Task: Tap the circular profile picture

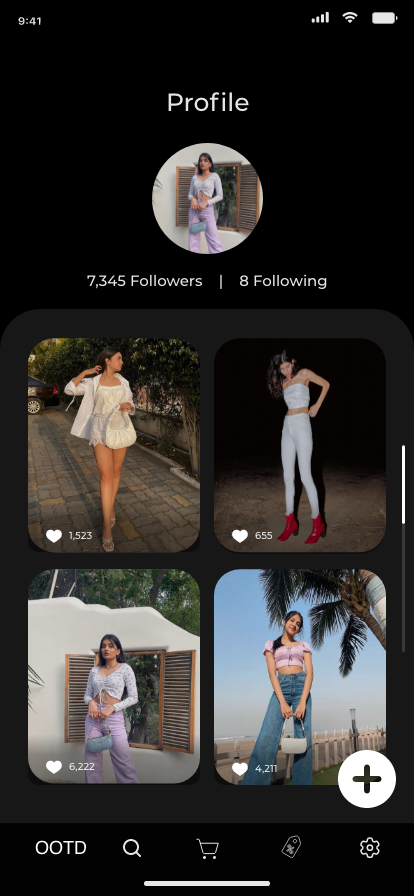Action: [x=207, y=198]
